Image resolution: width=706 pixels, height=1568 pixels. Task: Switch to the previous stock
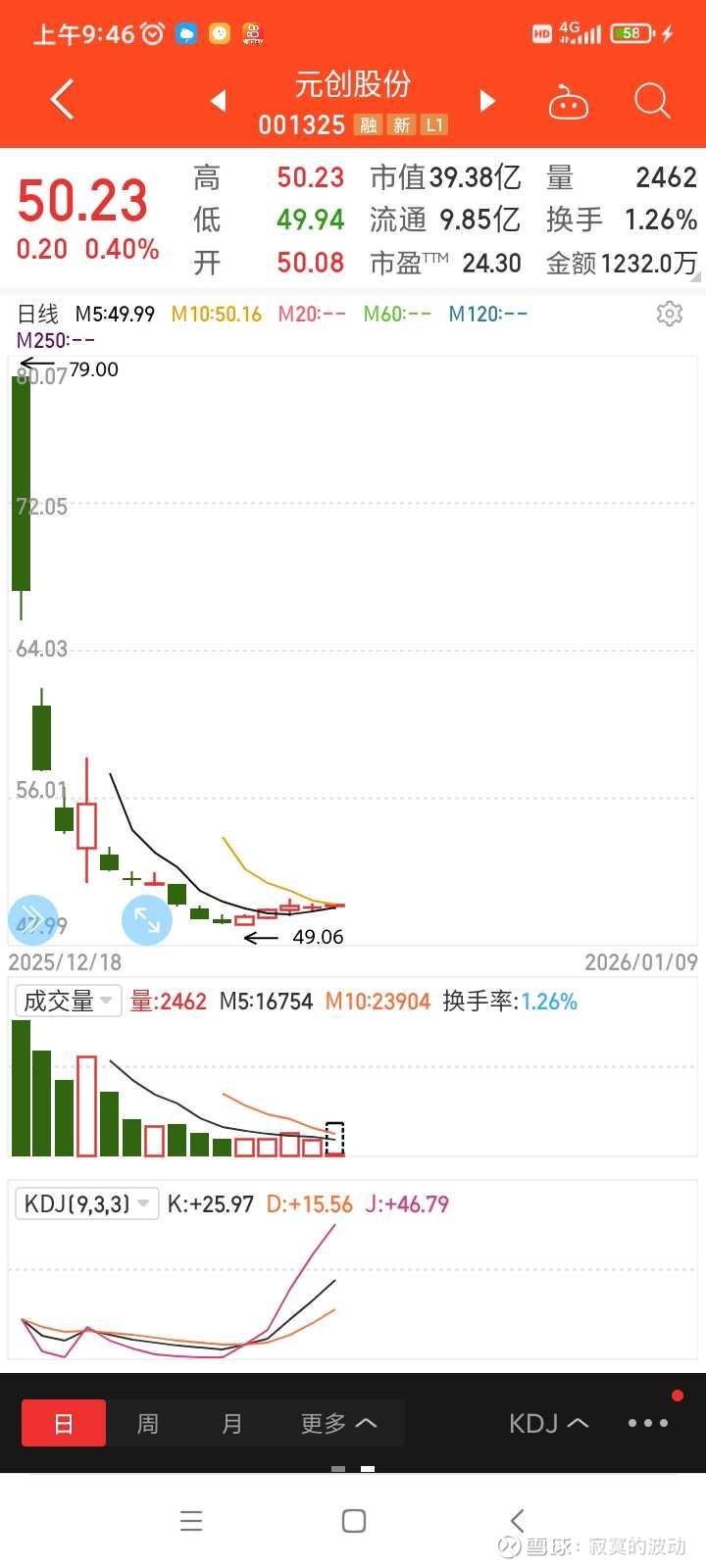pos(219,100)
